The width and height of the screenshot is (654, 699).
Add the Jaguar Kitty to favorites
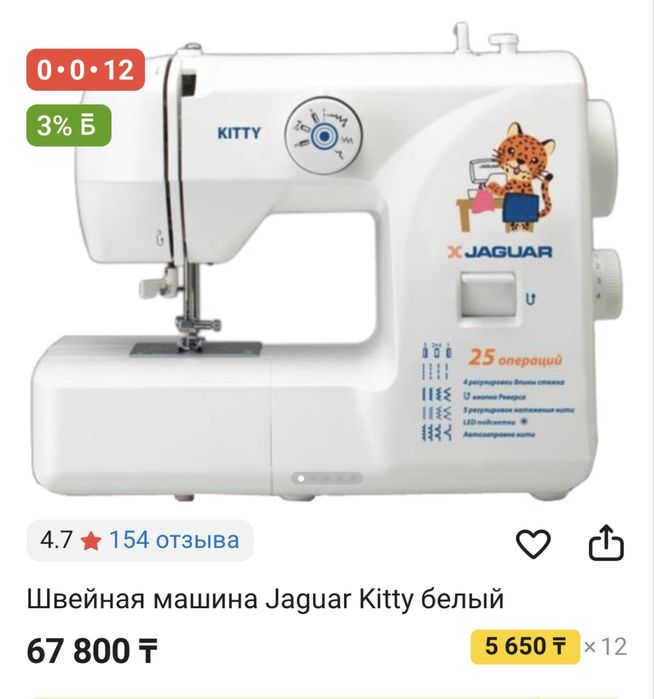533,543
